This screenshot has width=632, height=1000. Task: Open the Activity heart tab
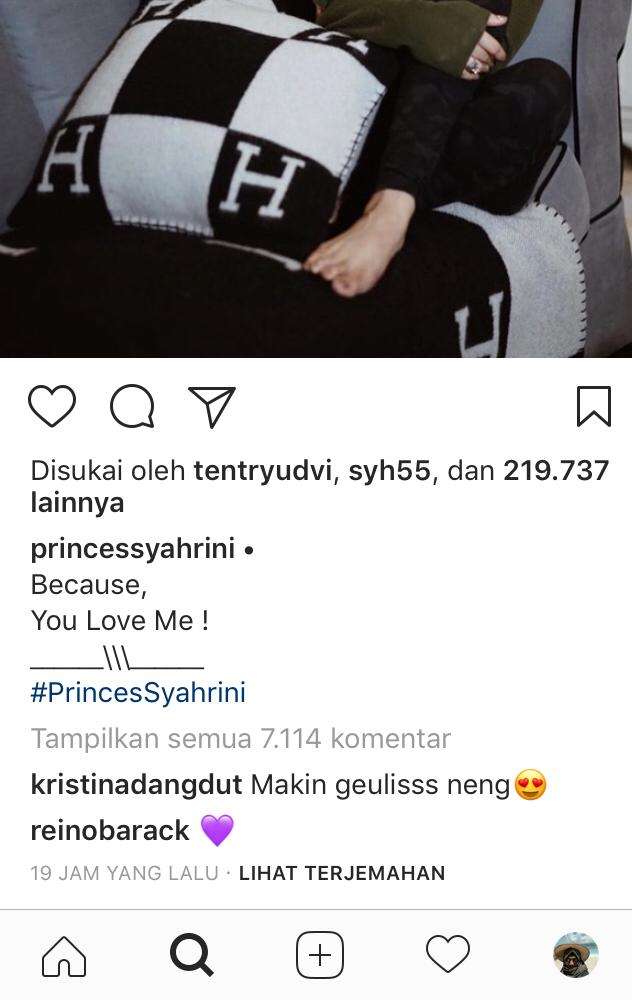click(447, 955)
